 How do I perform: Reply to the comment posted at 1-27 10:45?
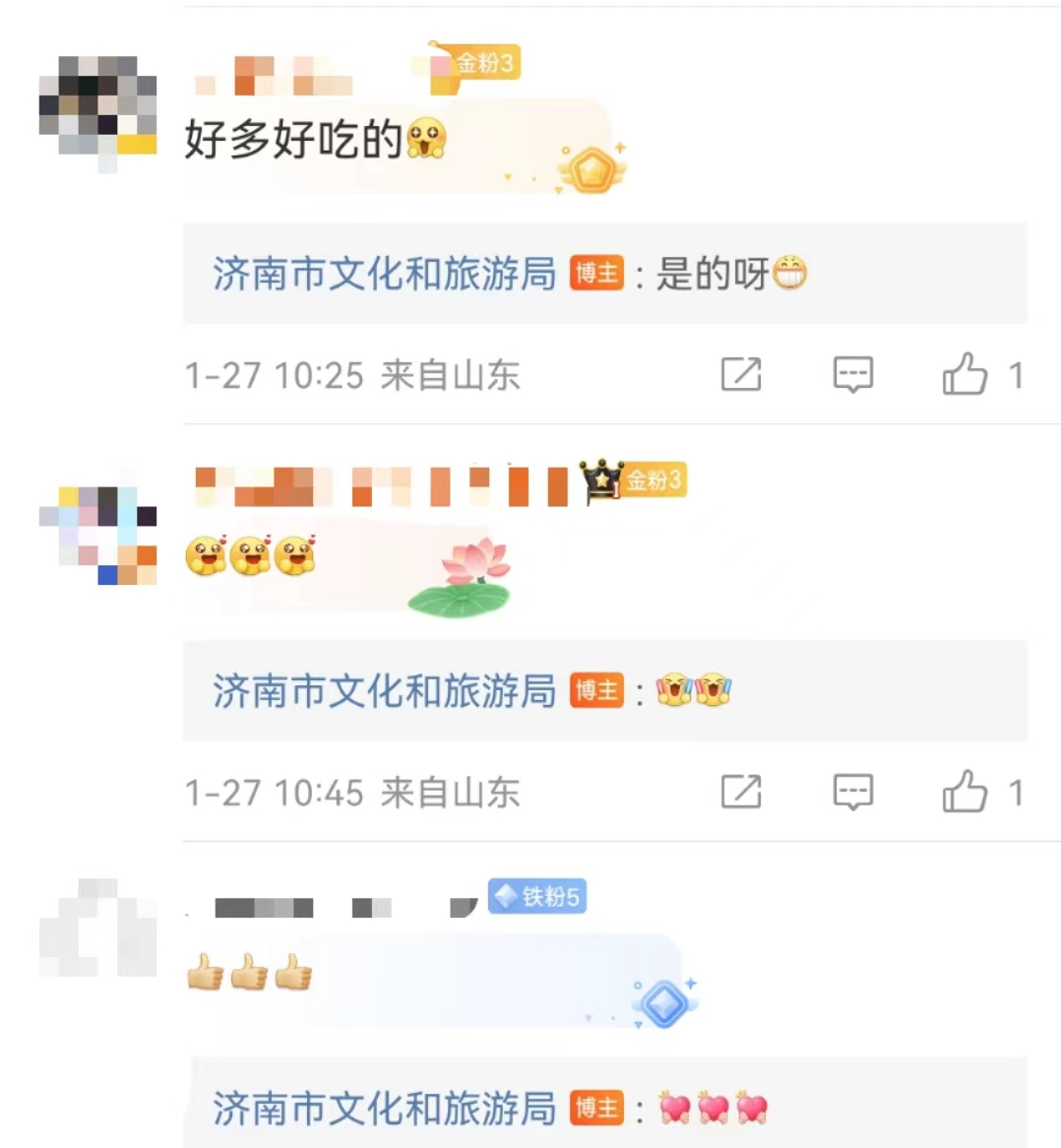[x=852, y=793]
